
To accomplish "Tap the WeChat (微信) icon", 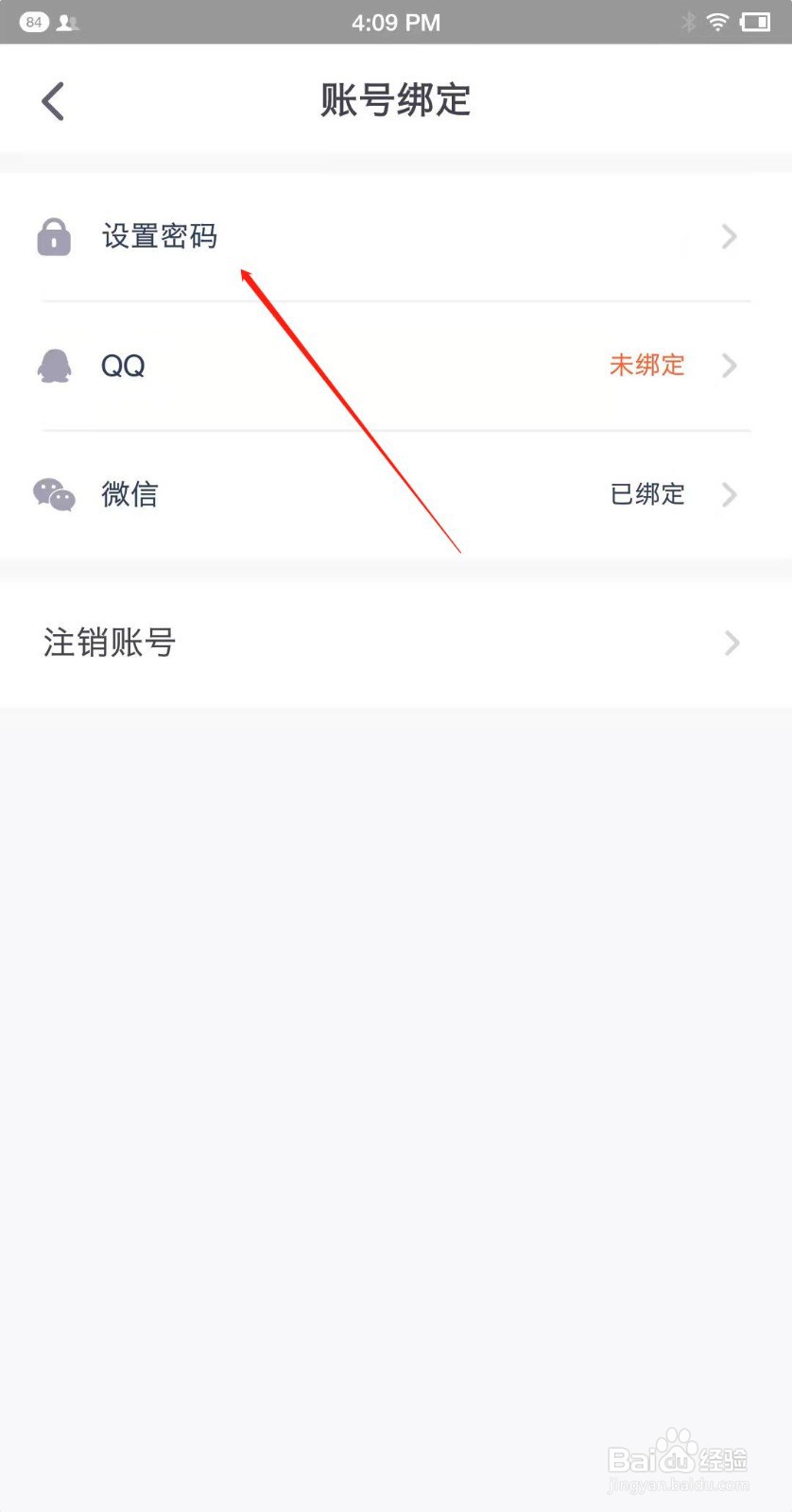I will point(54,494).
